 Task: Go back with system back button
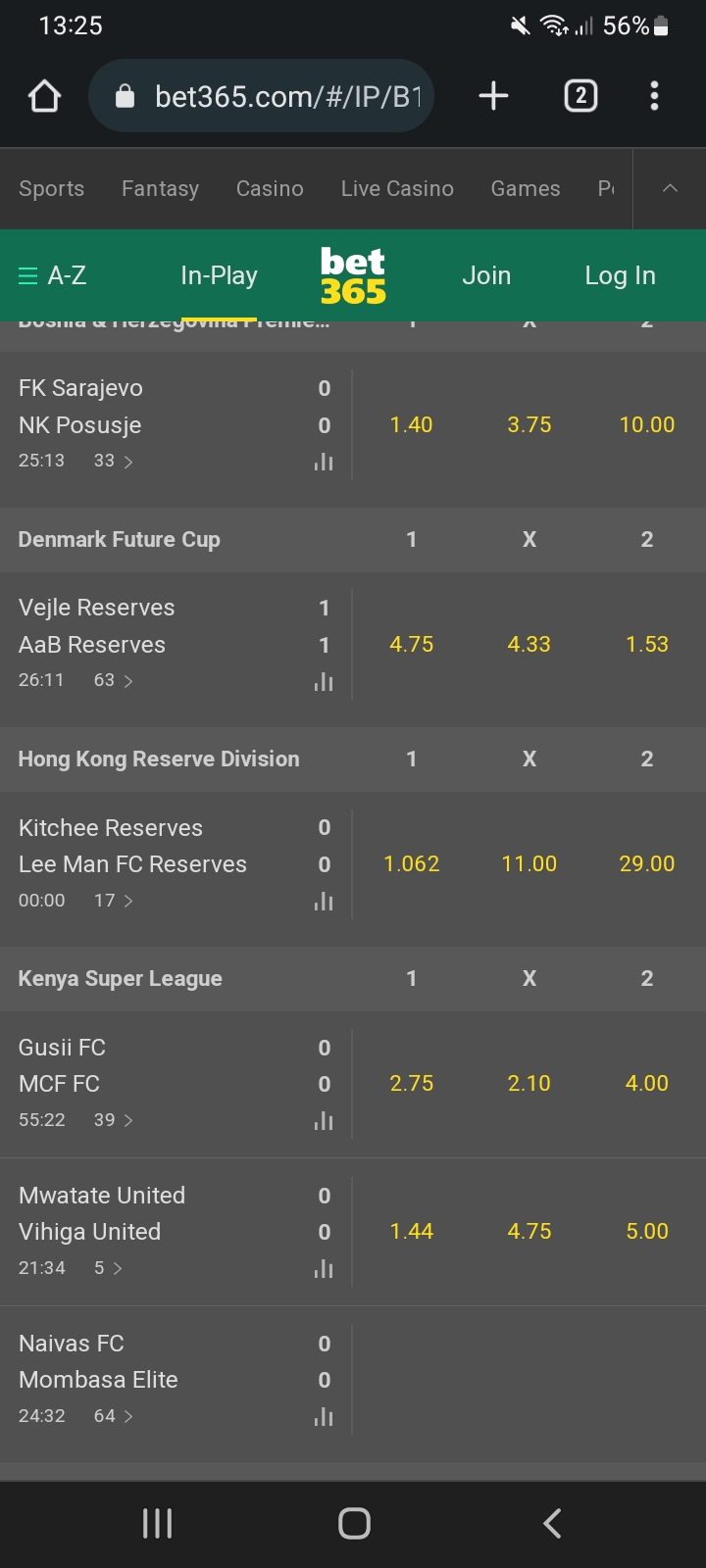[552, 1523]
